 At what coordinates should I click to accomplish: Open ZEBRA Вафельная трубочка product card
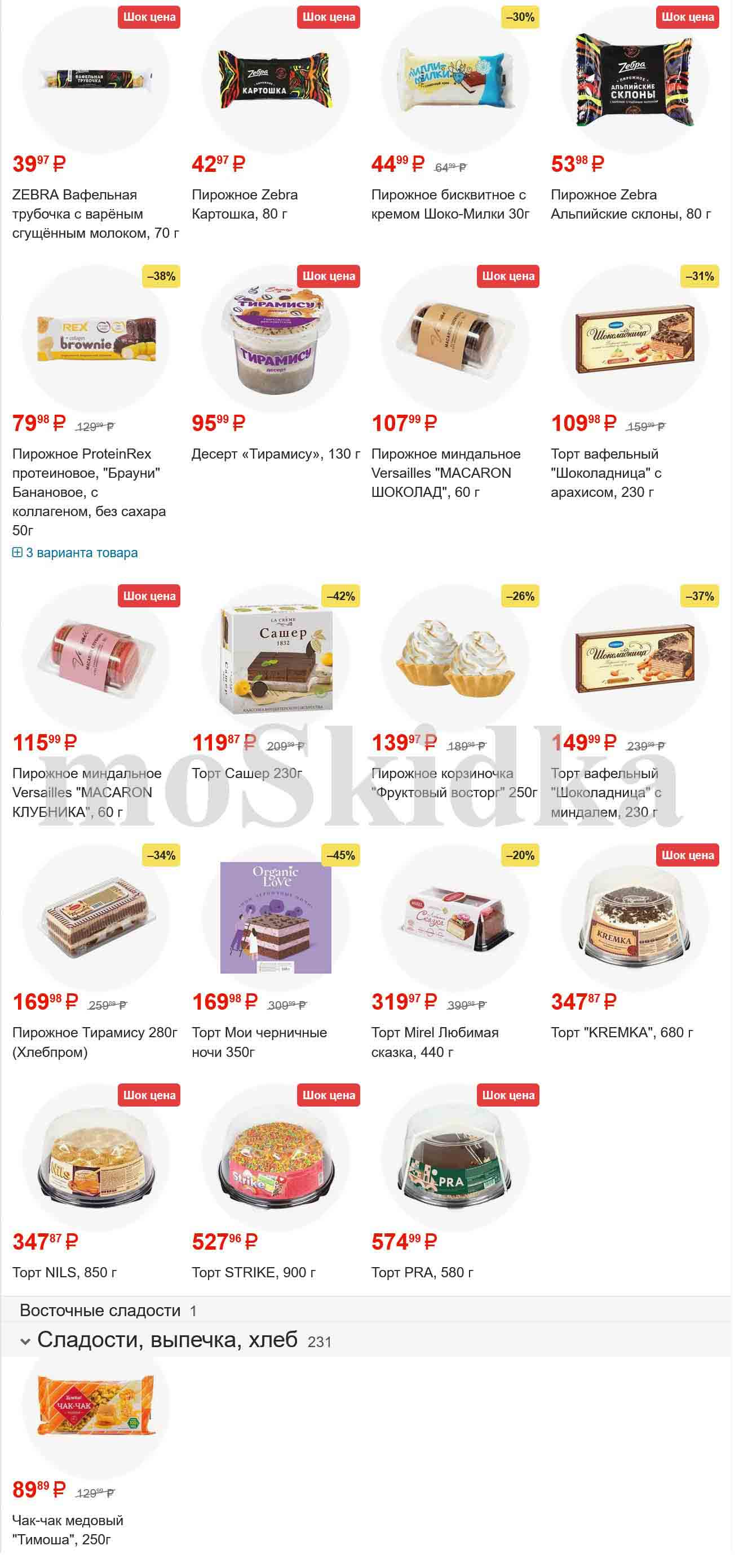point(95,213)
